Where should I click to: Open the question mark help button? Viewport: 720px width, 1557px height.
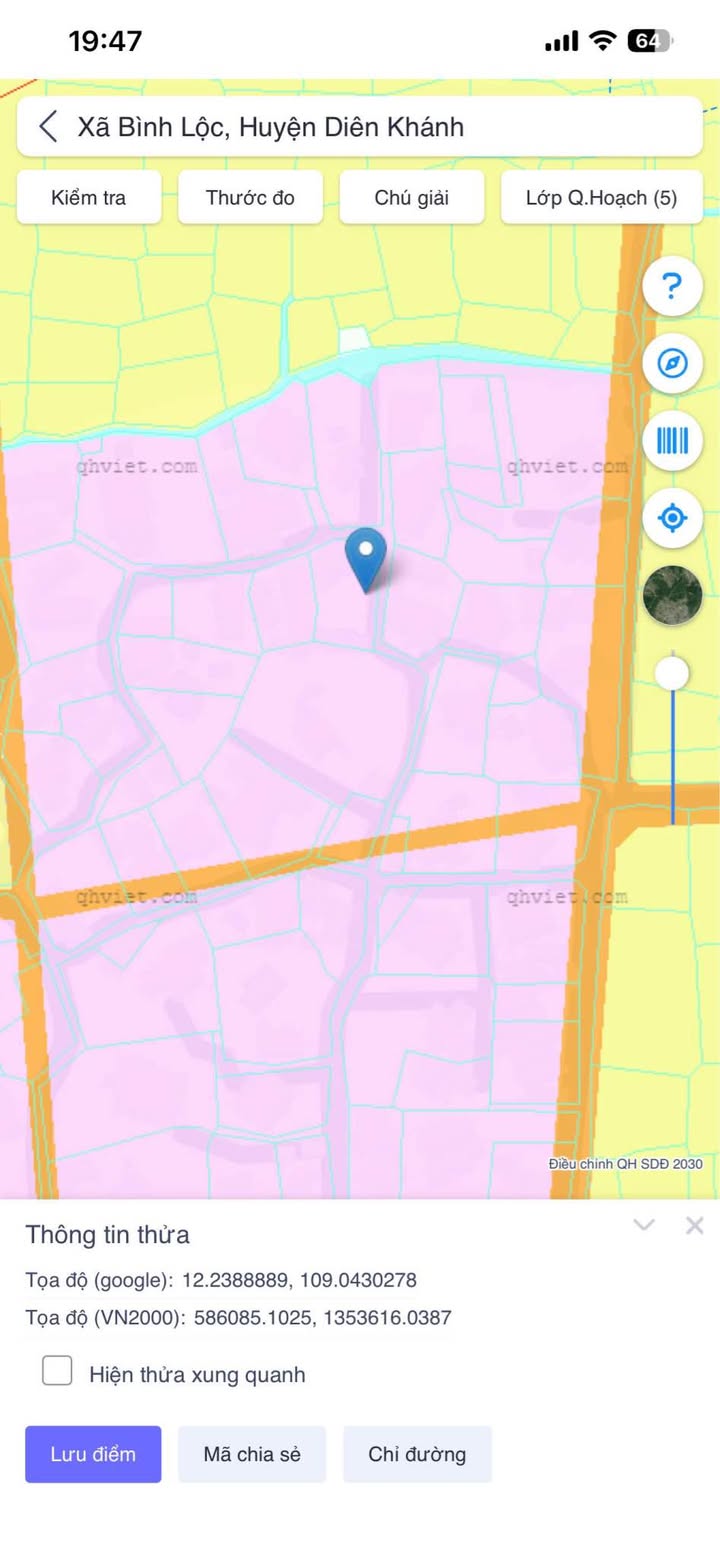(x=672, y=287)
